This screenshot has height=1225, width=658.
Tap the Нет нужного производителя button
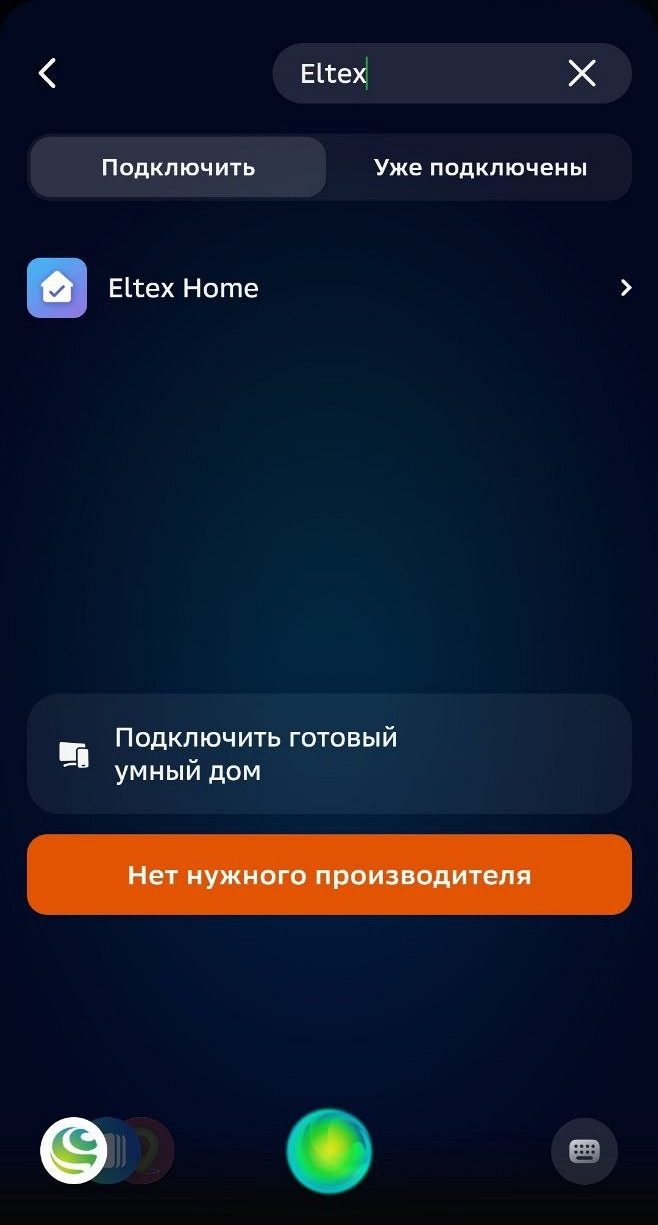(329, 875)
